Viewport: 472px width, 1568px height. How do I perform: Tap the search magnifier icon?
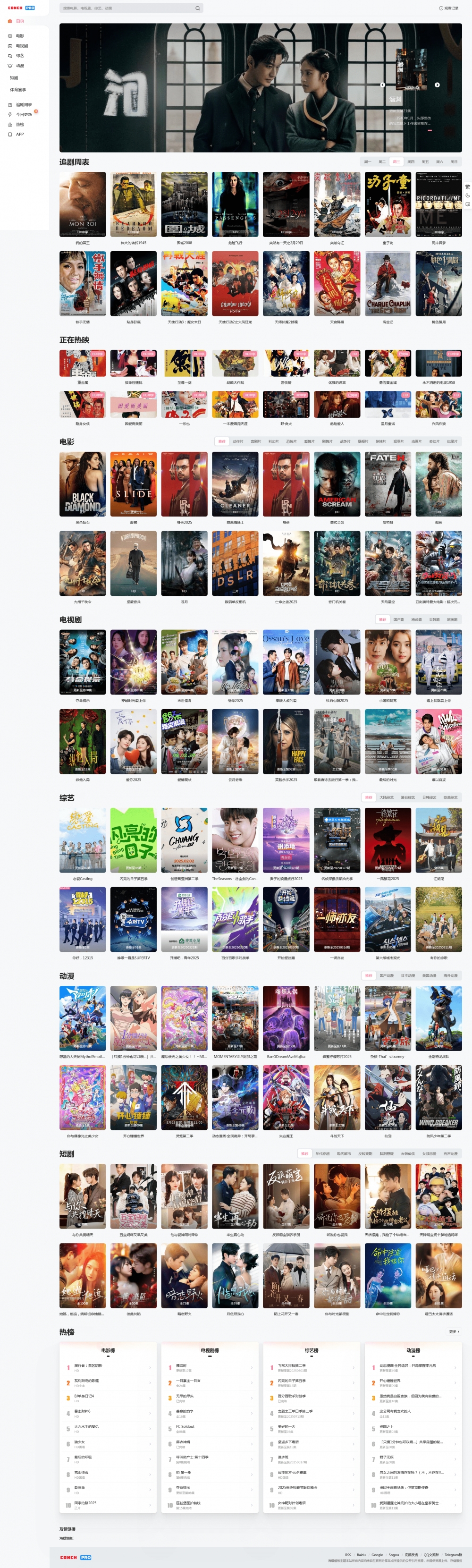coord(197,8)
